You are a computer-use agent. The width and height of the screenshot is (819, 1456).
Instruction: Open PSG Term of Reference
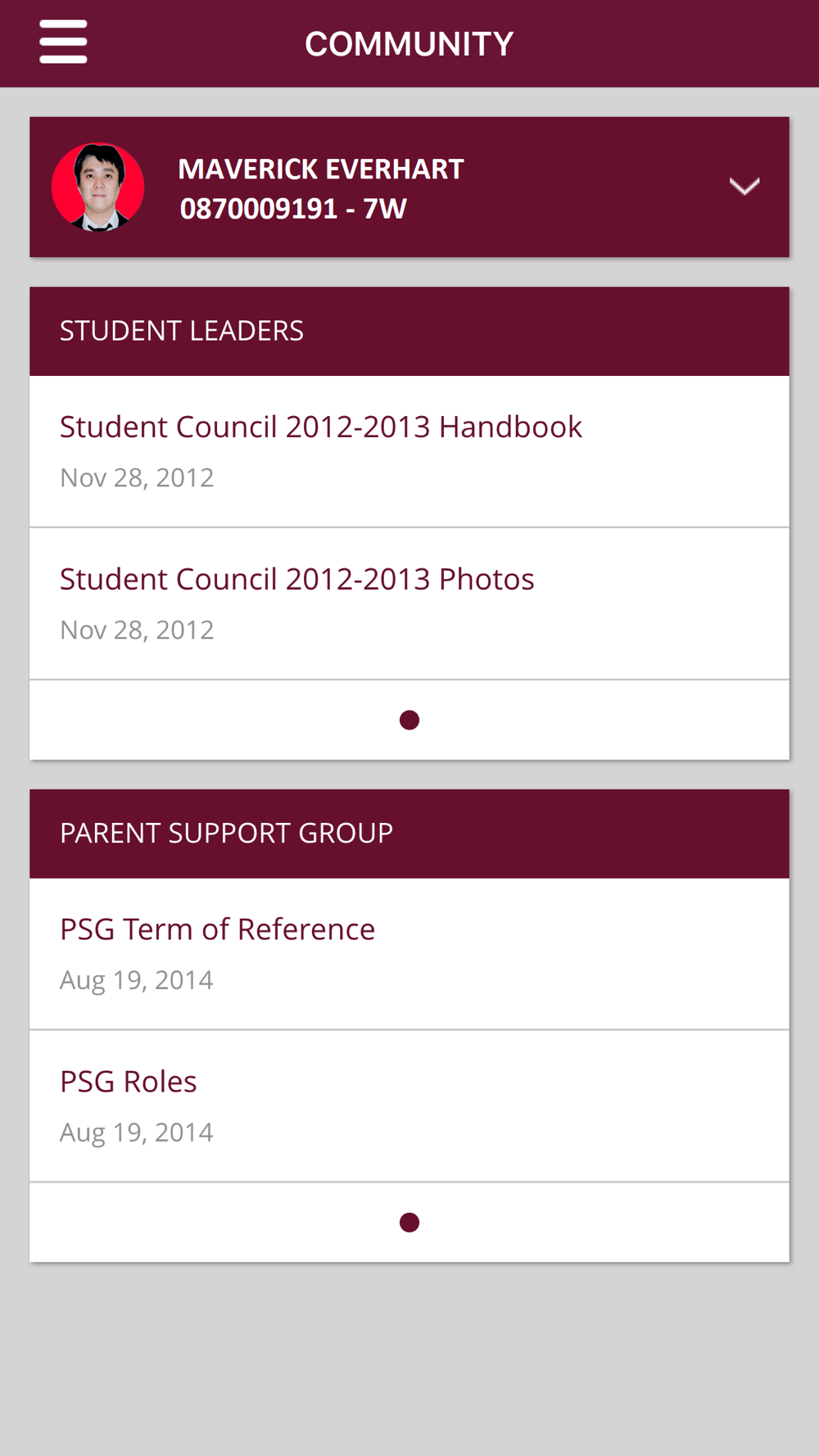pos(409,954)
